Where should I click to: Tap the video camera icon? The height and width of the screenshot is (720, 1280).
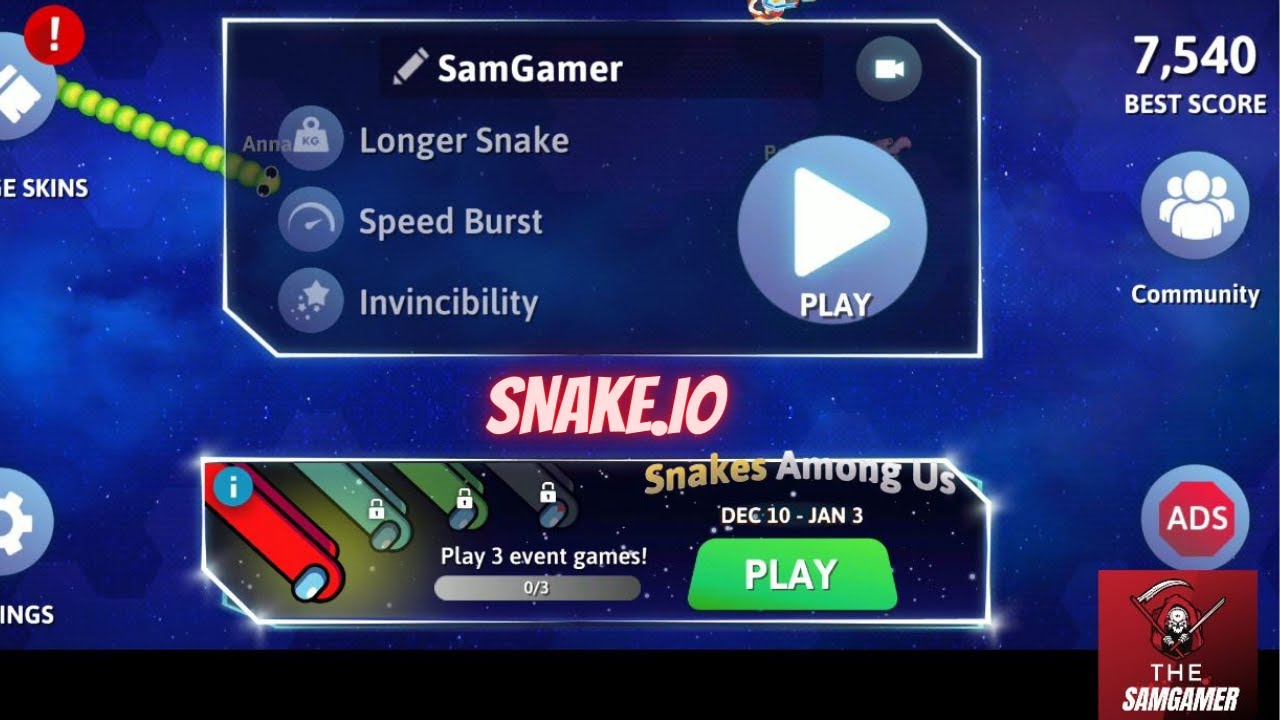(x=888, y=68)
